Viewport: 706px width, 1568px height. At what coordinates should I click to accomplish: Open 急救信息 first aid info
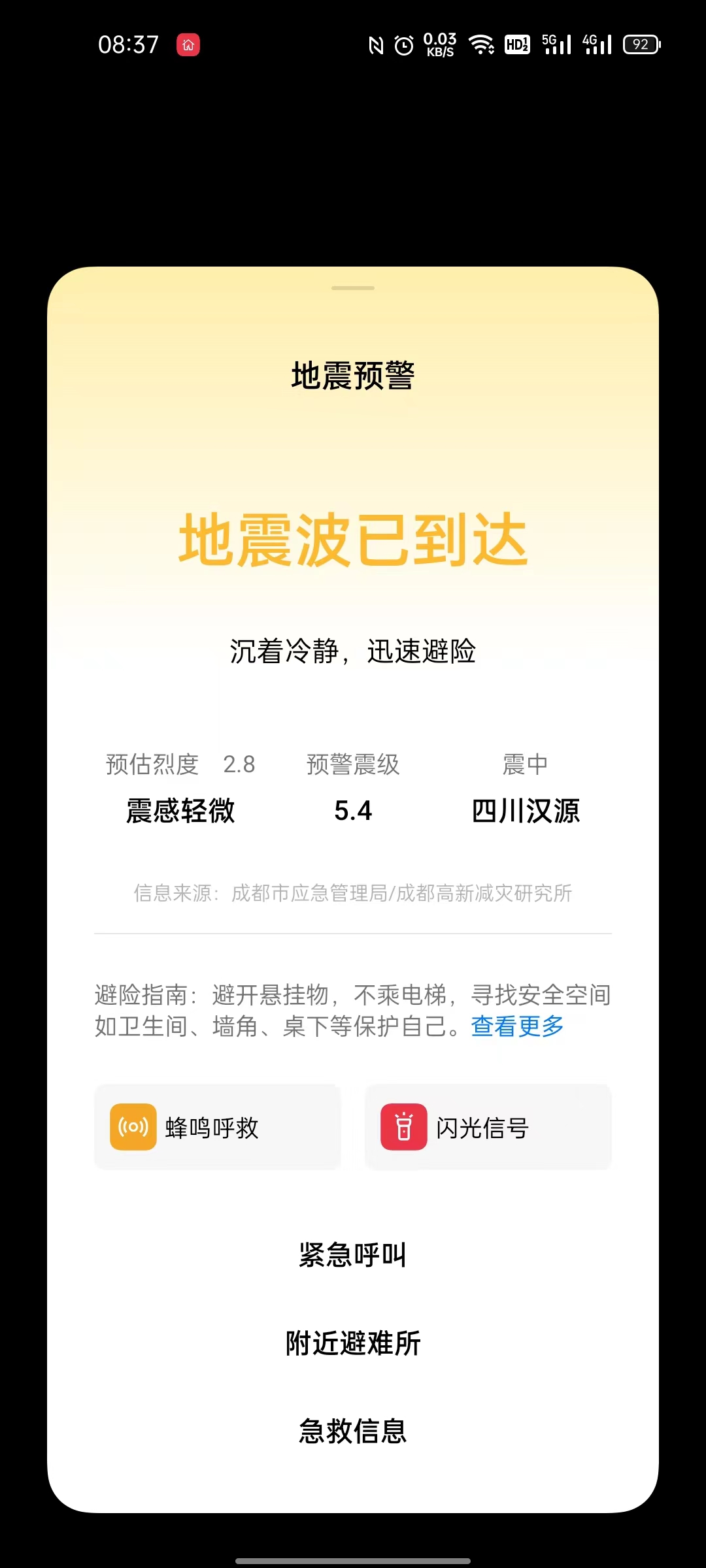(x=353, y=1431)
